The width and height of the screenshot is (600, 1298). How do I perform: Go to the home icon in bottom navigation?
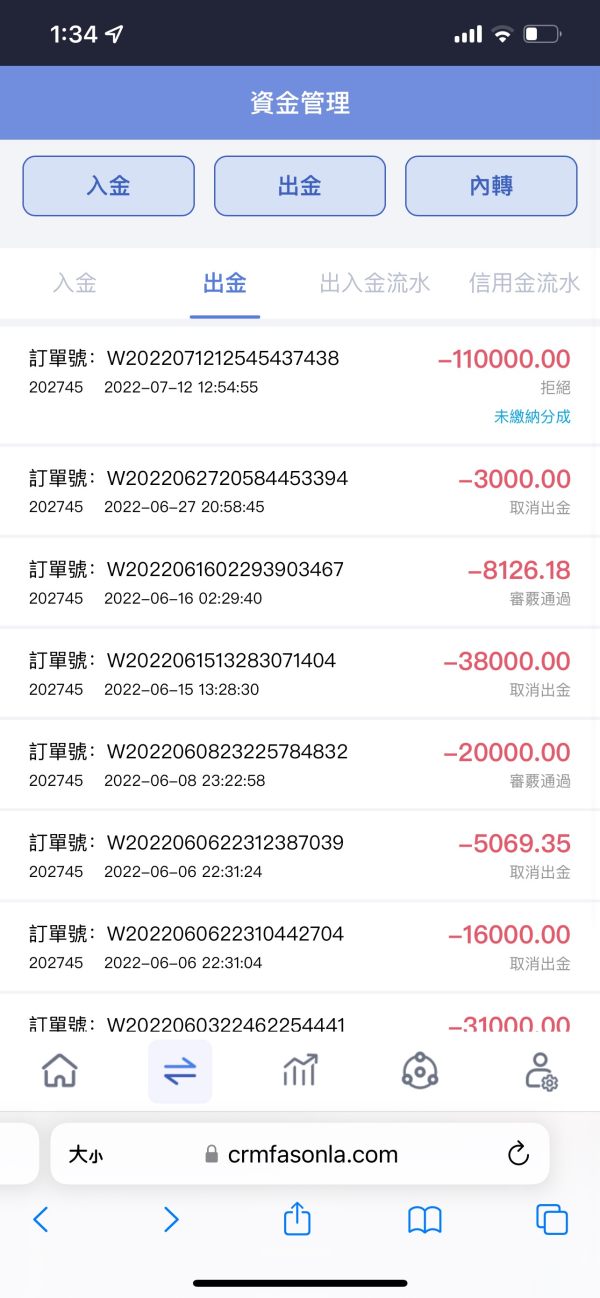point(60,1071)
